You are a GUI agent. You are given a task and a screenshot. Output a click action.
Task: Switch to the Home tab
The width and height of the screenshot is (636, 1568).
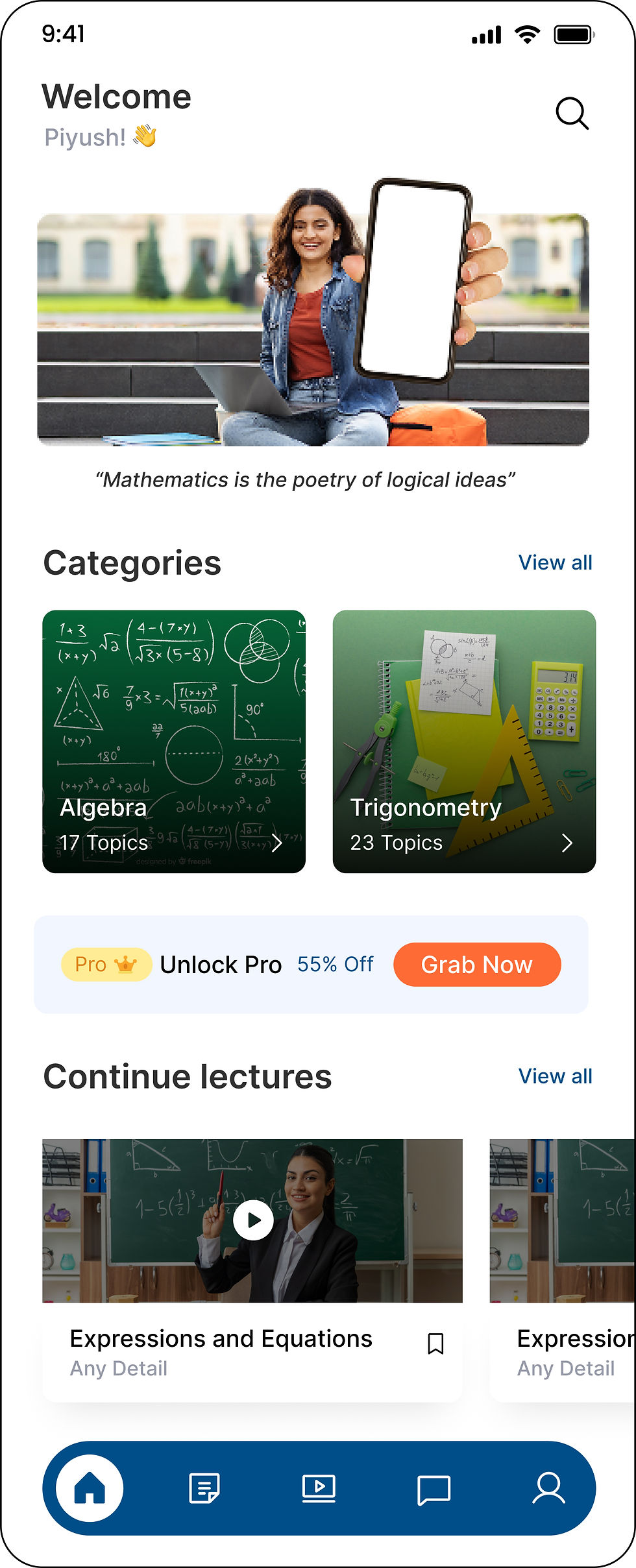point(90,1488)
